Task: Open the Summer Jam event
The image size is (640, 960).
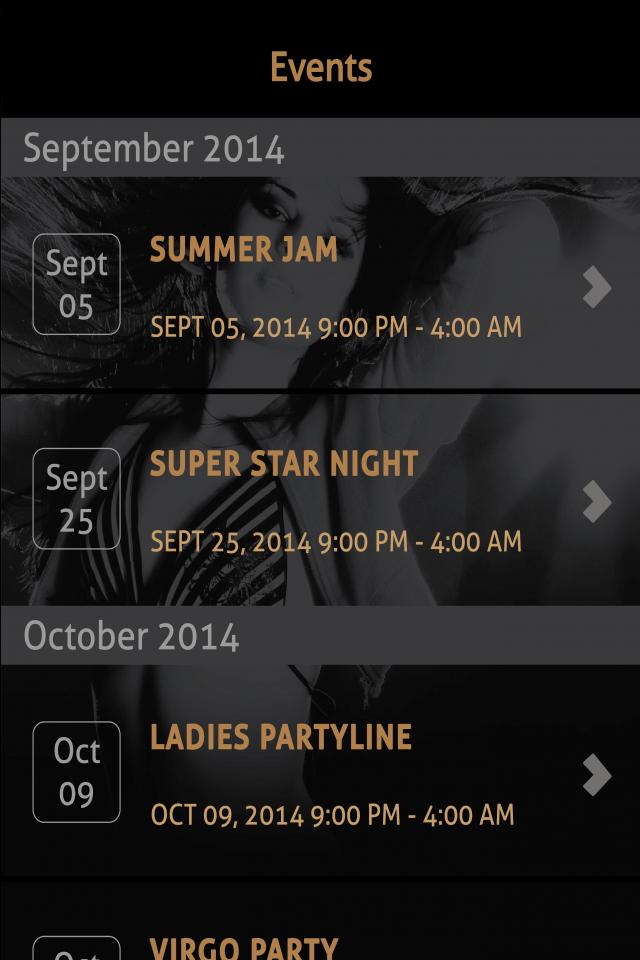Action: point(320,285)
